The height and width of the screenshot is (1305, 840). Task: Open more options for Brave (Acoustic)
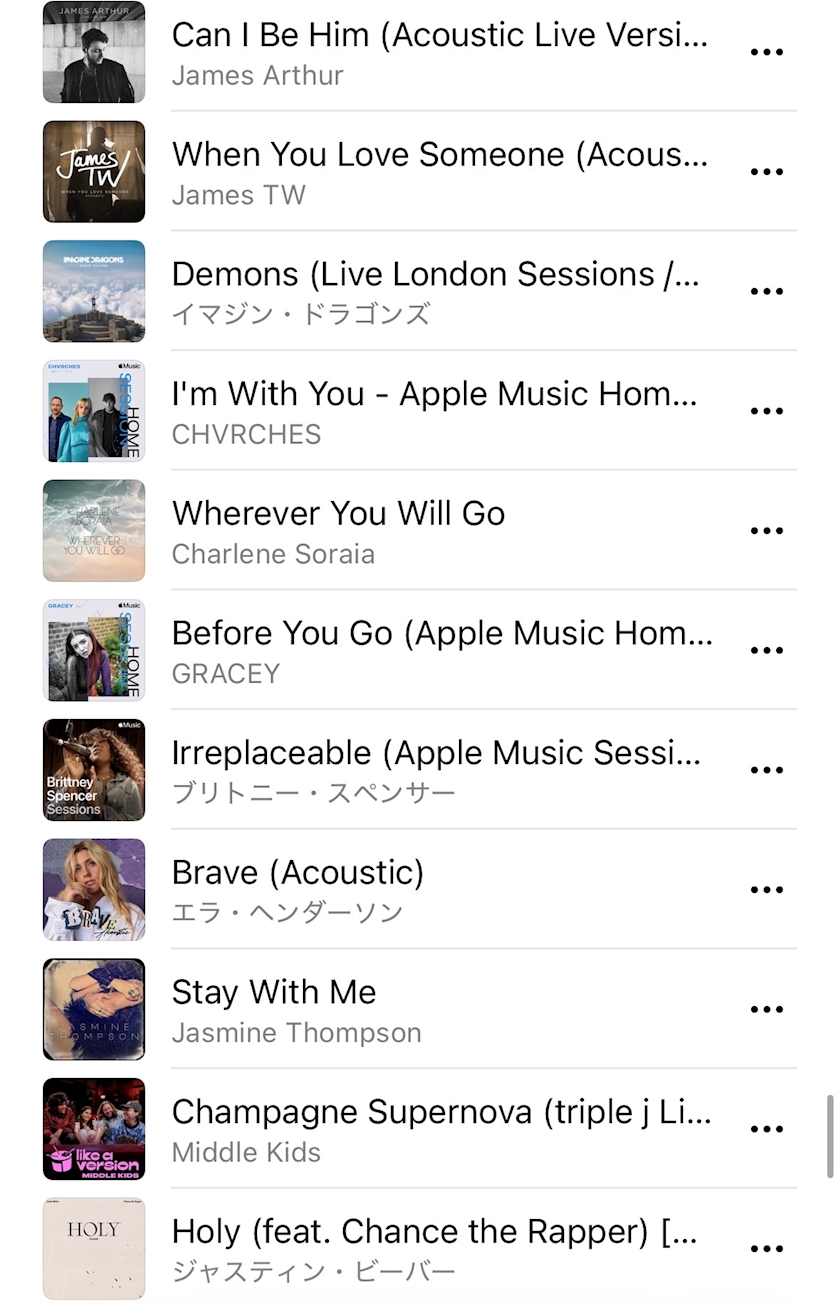pyautogui.click(x=766, y=890)
